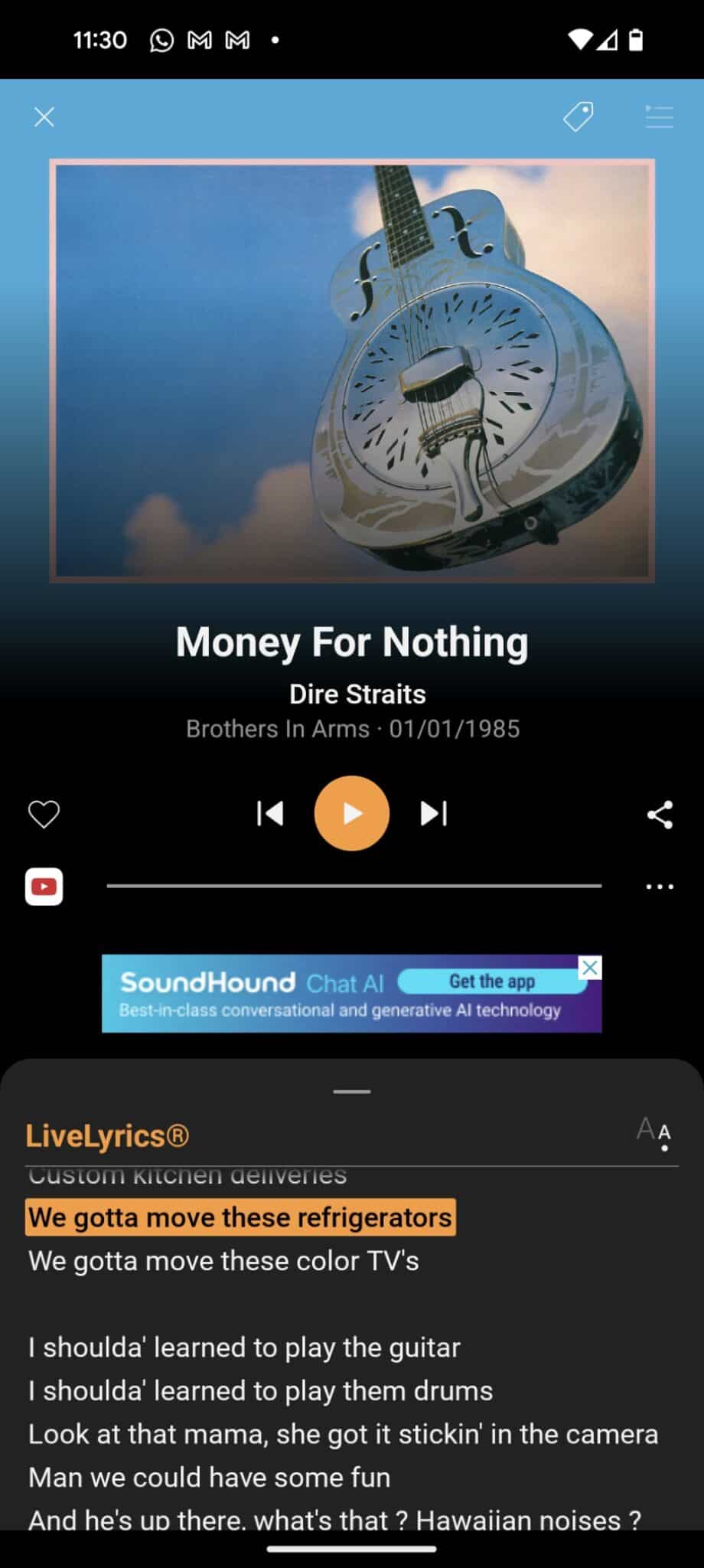704x1568 pixels.
Task: Open the queue list icon
Action: click(x=658, y=117)
